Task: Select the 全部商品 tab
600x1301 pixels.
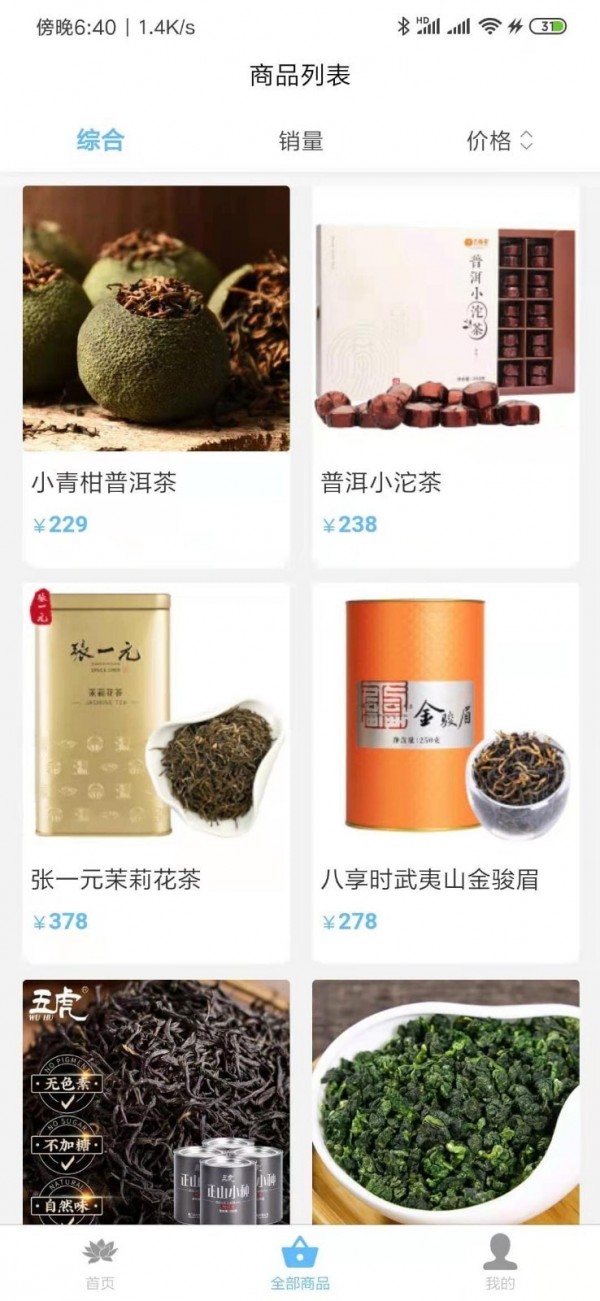Action: tap(300, 1263)
